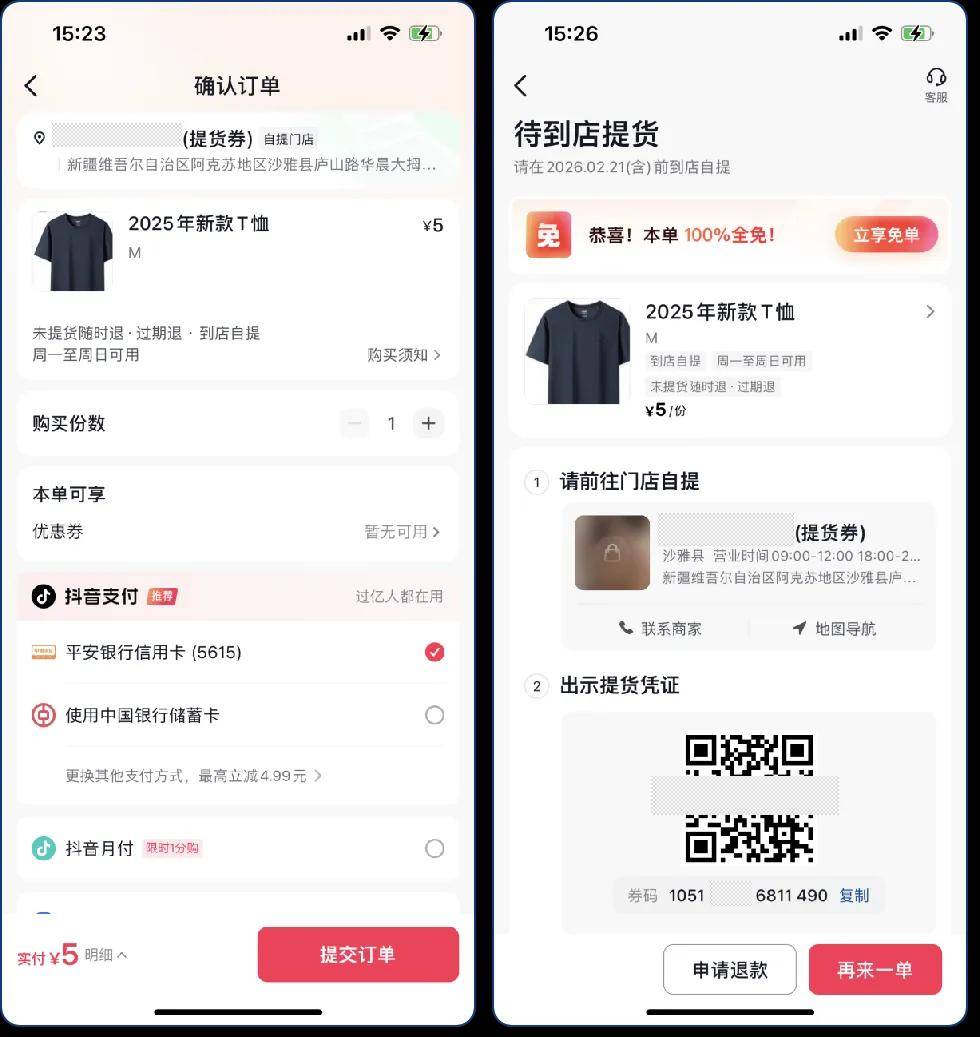The width and height of the screenshot is (980, 1037).
Task: Select 抖音月付 as the payment method
Action: coord(434,848)
